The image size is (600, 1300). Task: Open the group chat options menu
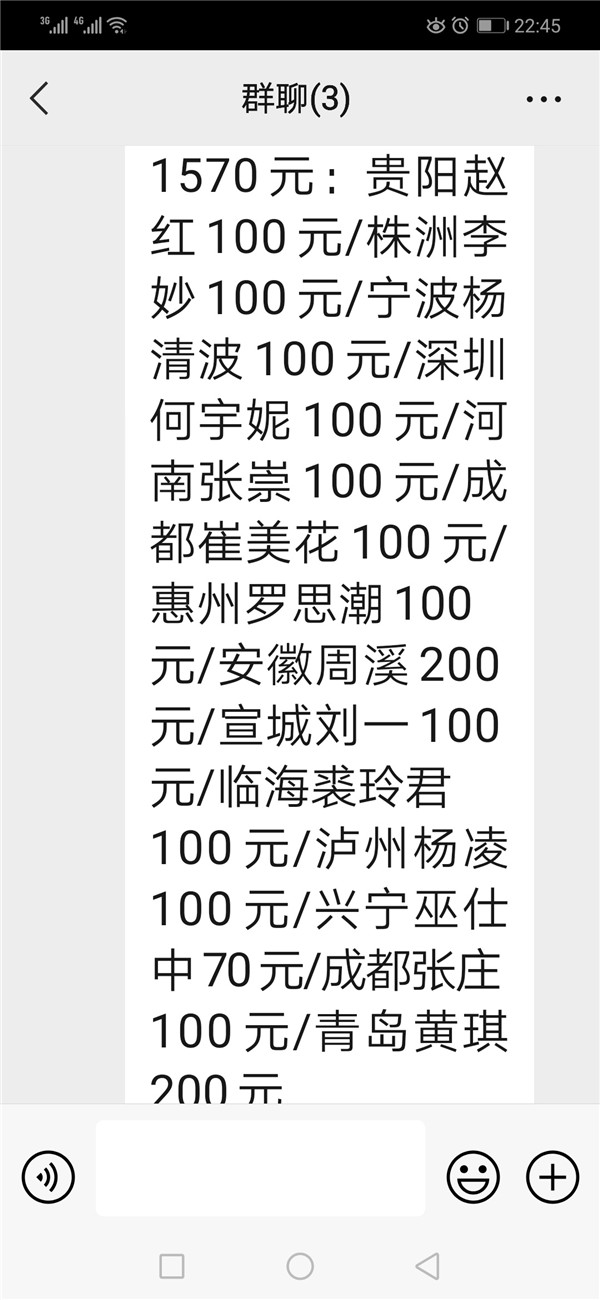[x=543, y=99]
